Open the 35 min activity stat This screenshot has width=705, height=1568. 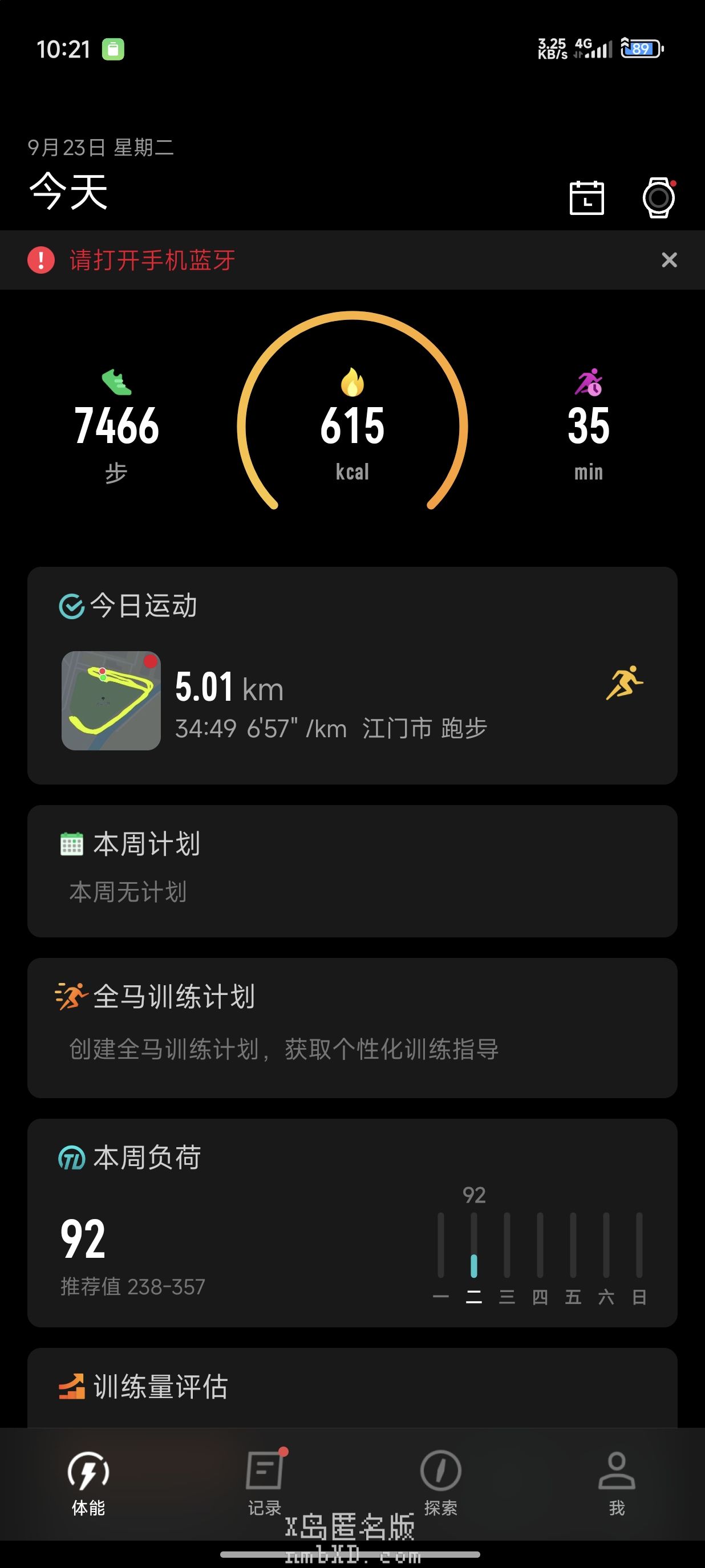click(588, 426)
